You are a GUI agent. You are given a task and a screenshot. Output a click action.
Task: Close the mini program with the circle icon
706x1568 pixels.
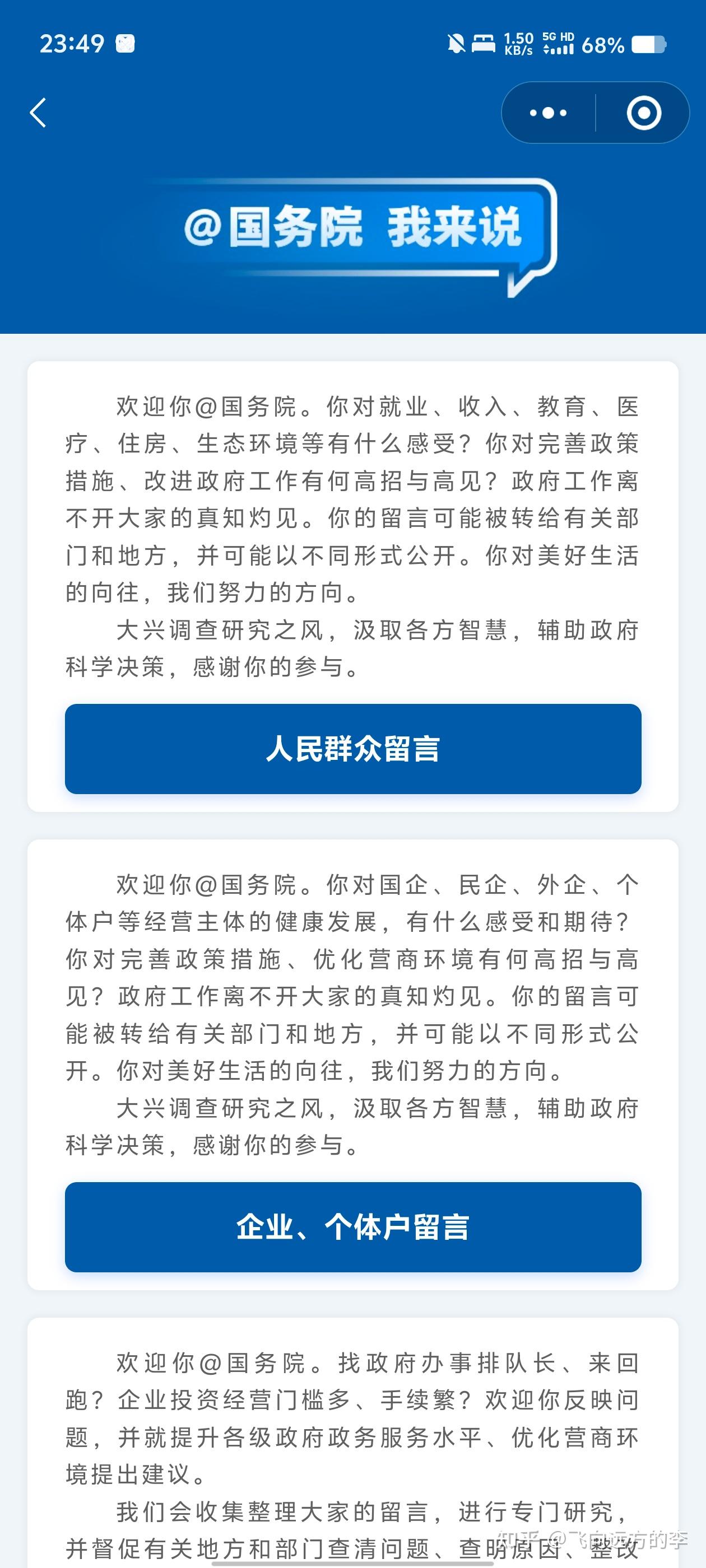click(643, 113)
